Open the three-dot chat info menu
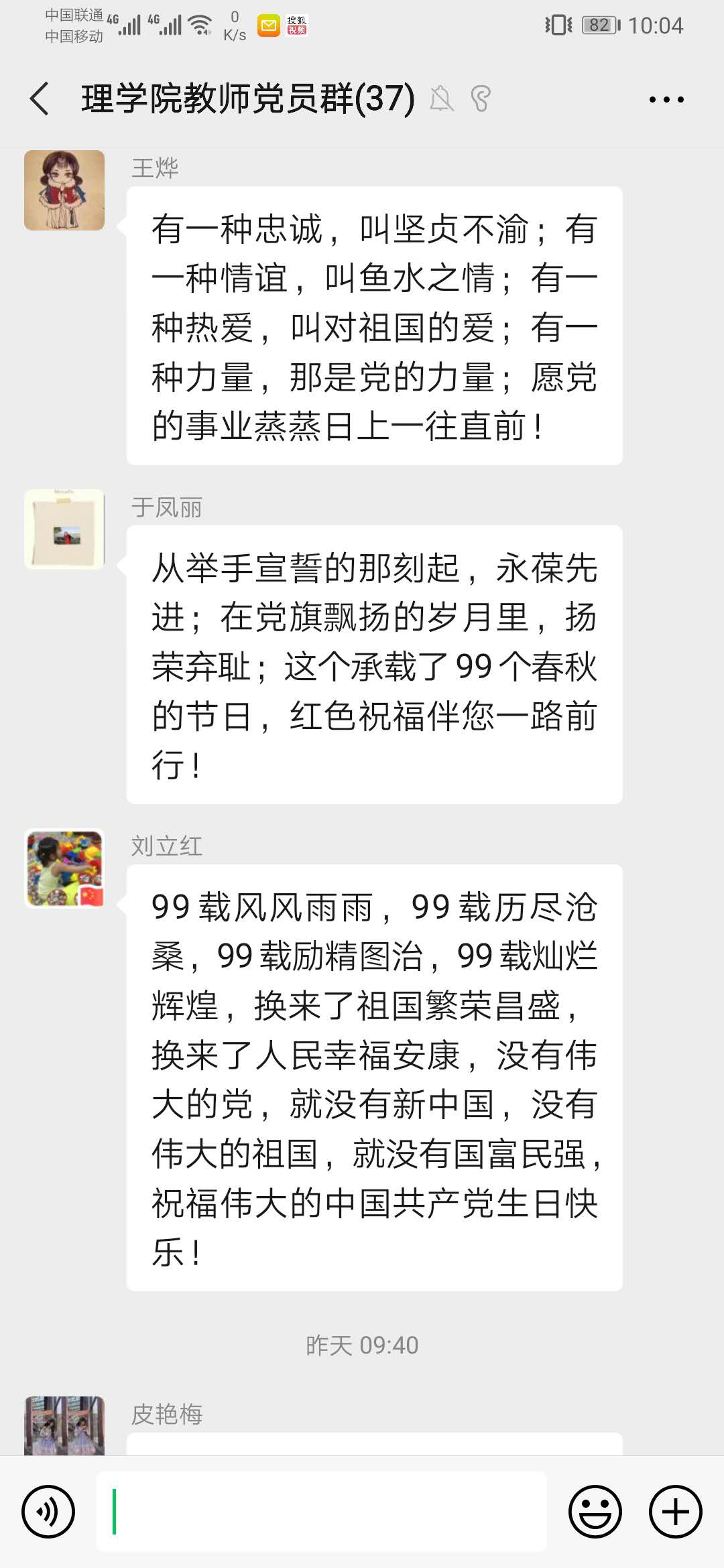This screenshot has width=724, height=1568. point(666,99)
